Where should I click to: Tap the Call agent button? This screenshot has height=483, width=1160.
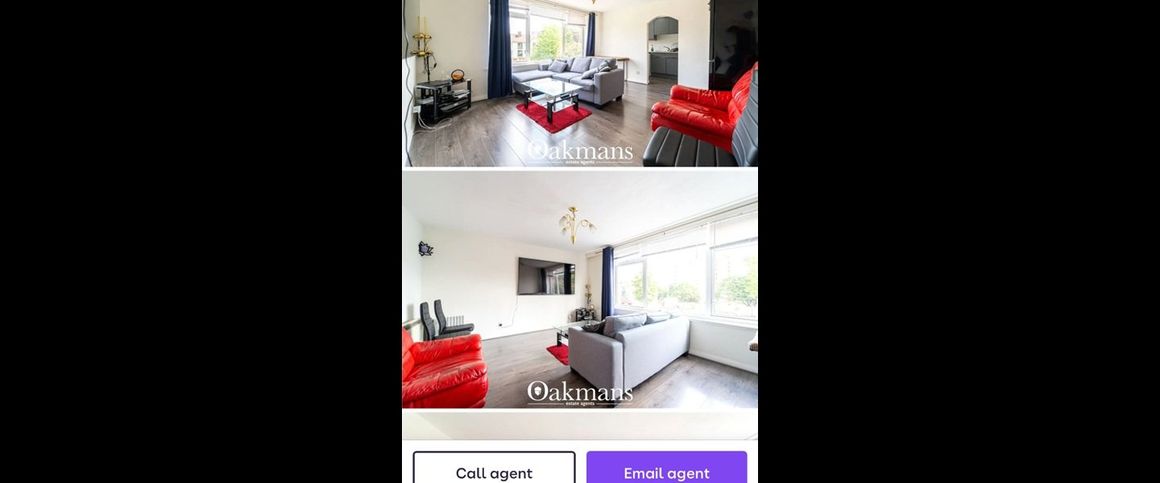point(494,470)
